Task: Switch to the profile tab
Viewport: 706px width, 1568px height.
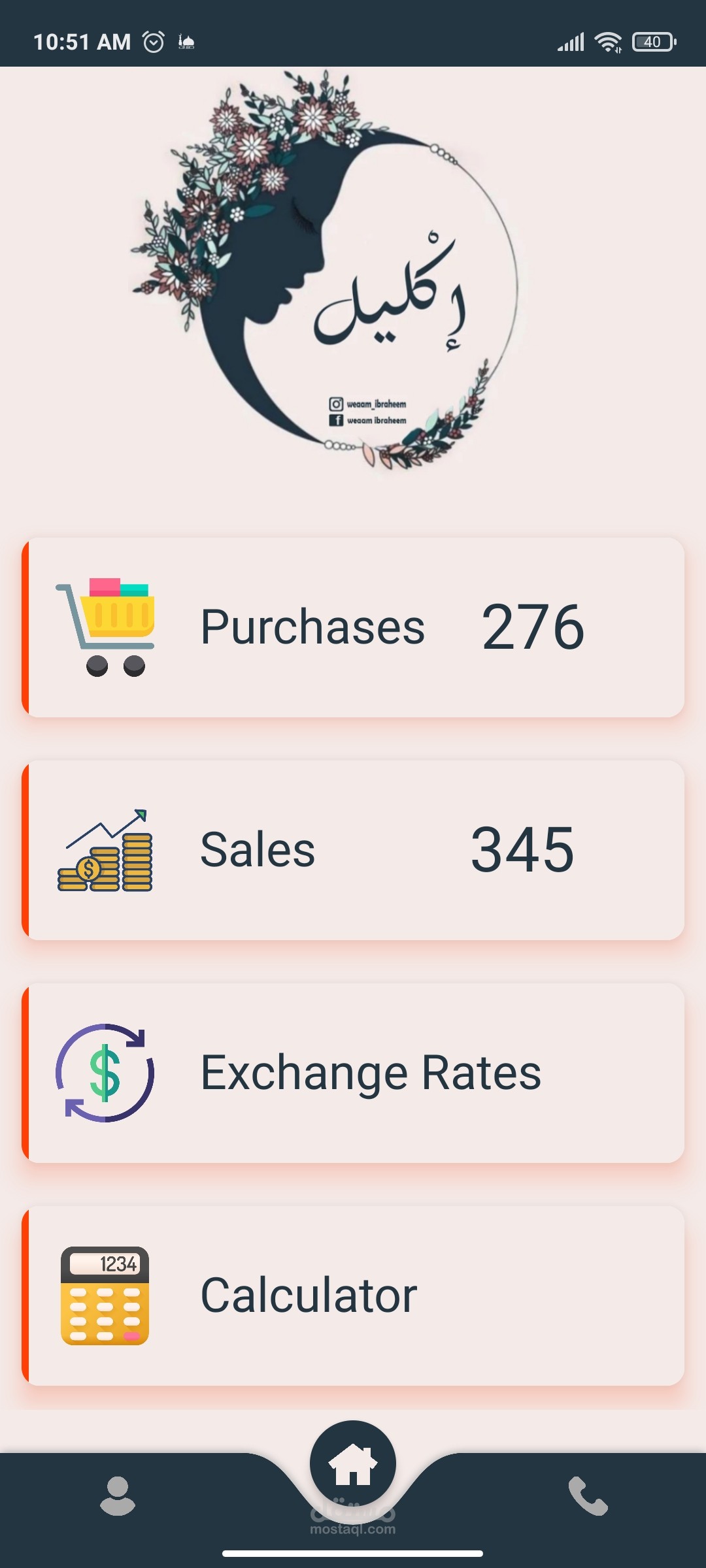Action: coord(118,1496)
